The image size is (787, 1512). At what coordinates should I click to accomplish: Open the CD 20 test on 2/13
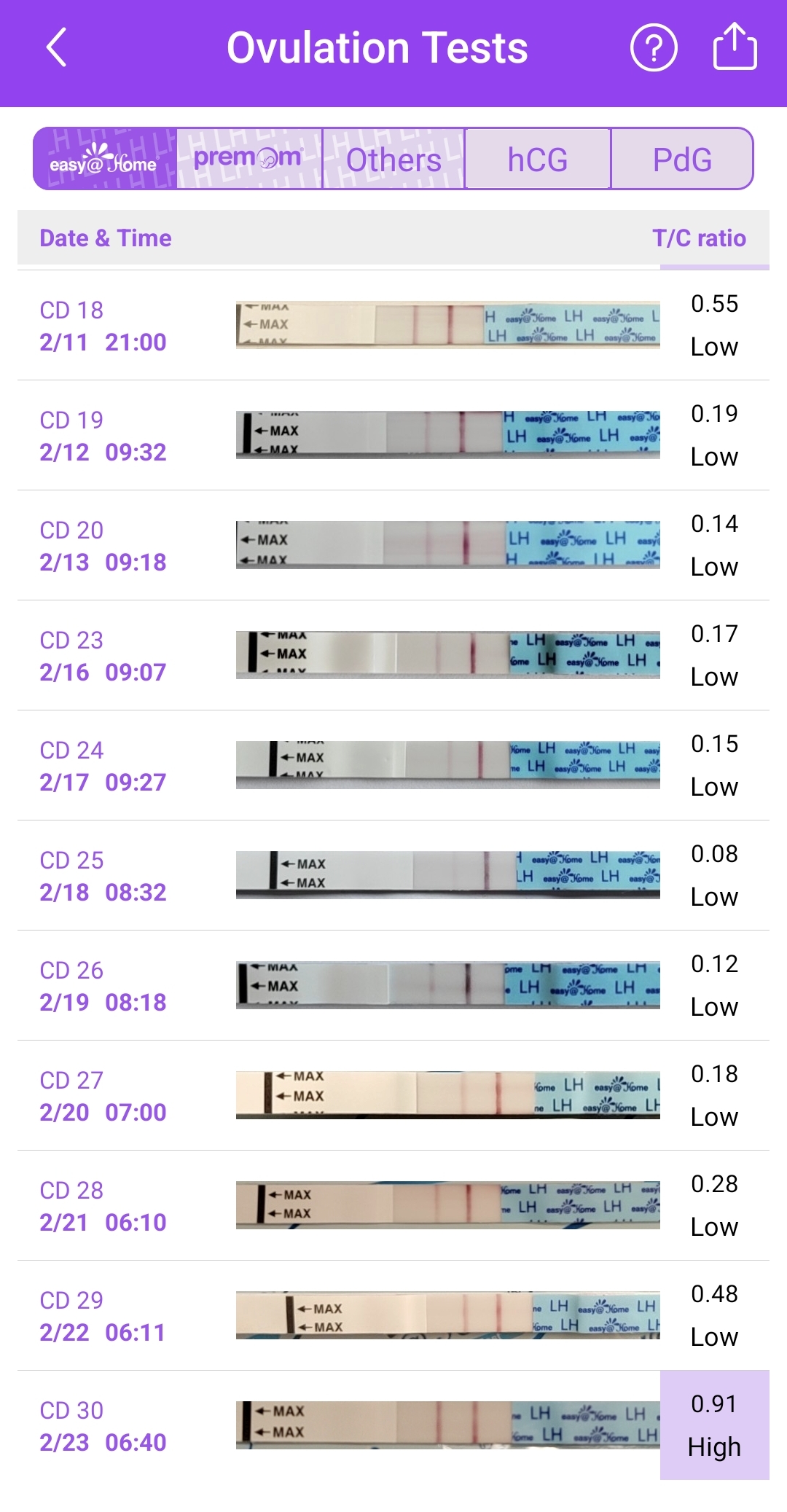click(x=393, y=545)
